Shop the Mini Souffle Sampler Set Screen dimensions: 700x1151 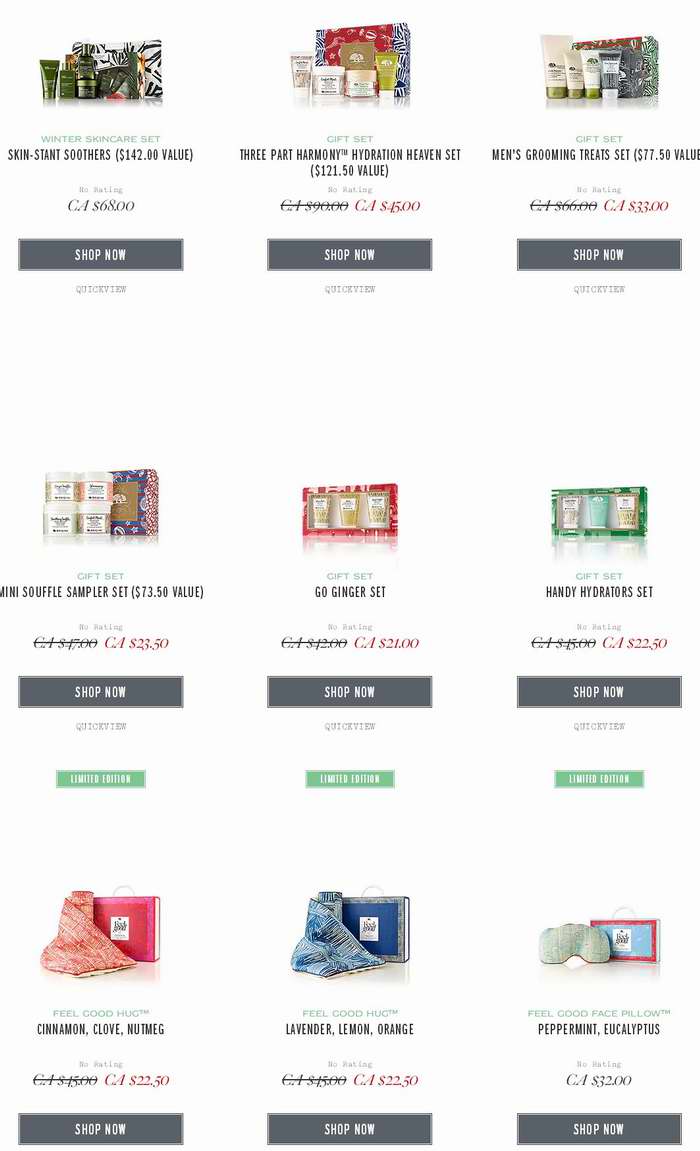point(101,691)
